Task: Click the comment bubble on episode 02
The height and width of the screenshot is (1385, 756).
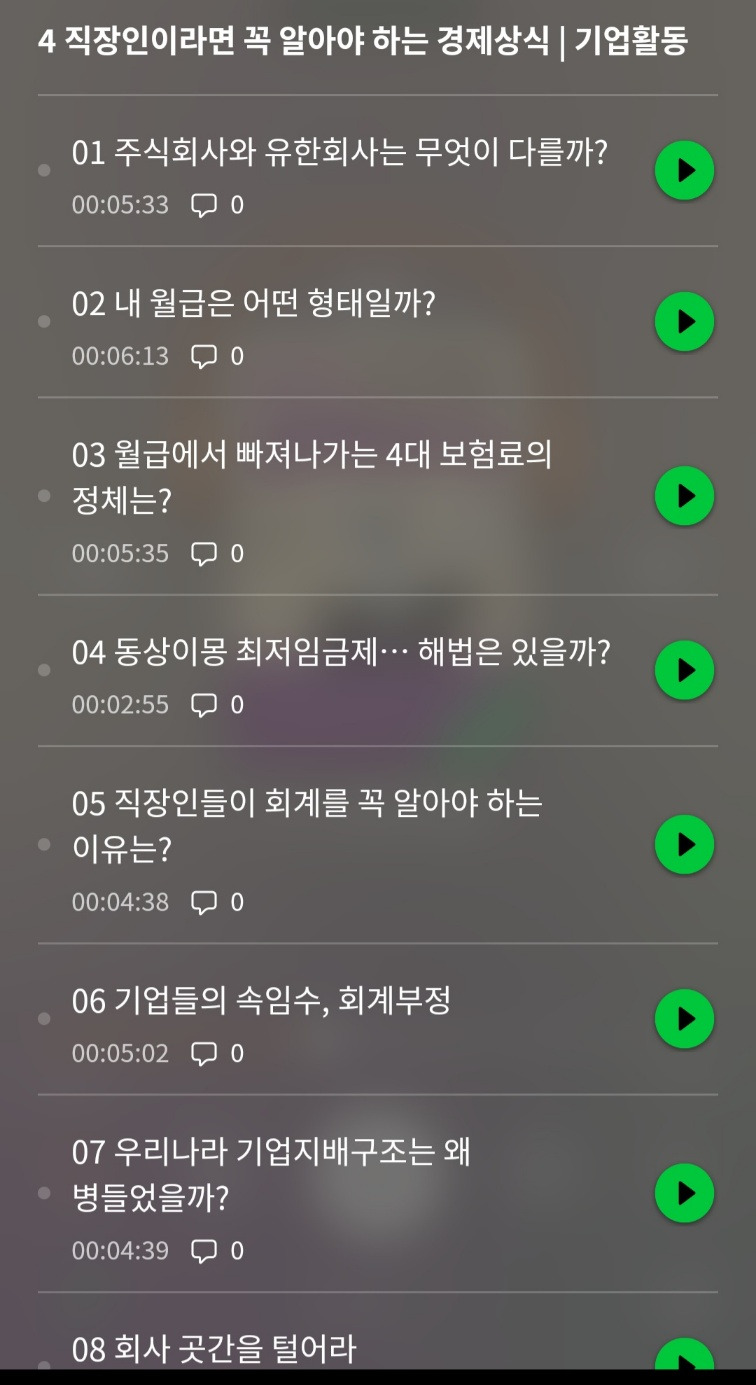Action: (x=206, y=356)
